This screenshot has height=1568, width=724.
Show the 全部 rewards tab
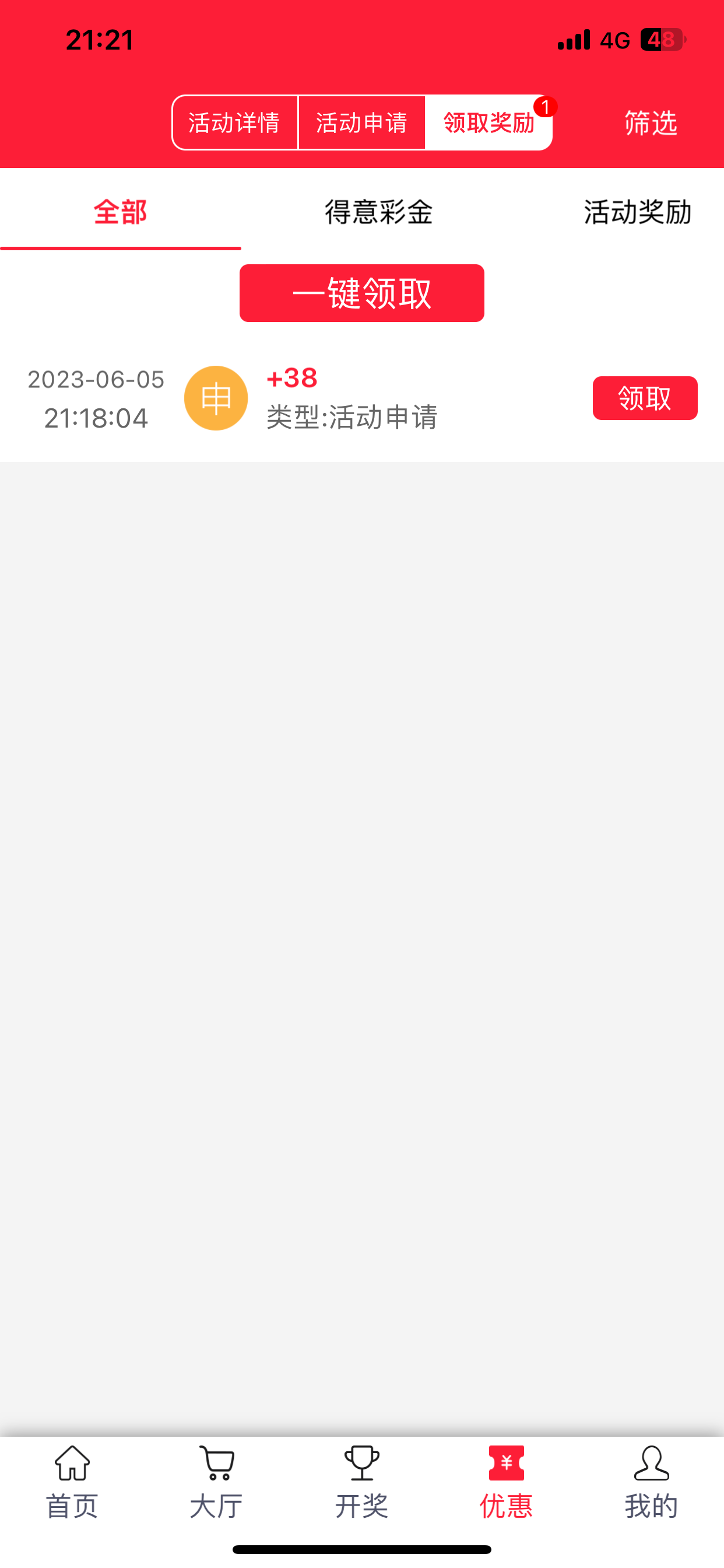(x=121, y=212)
